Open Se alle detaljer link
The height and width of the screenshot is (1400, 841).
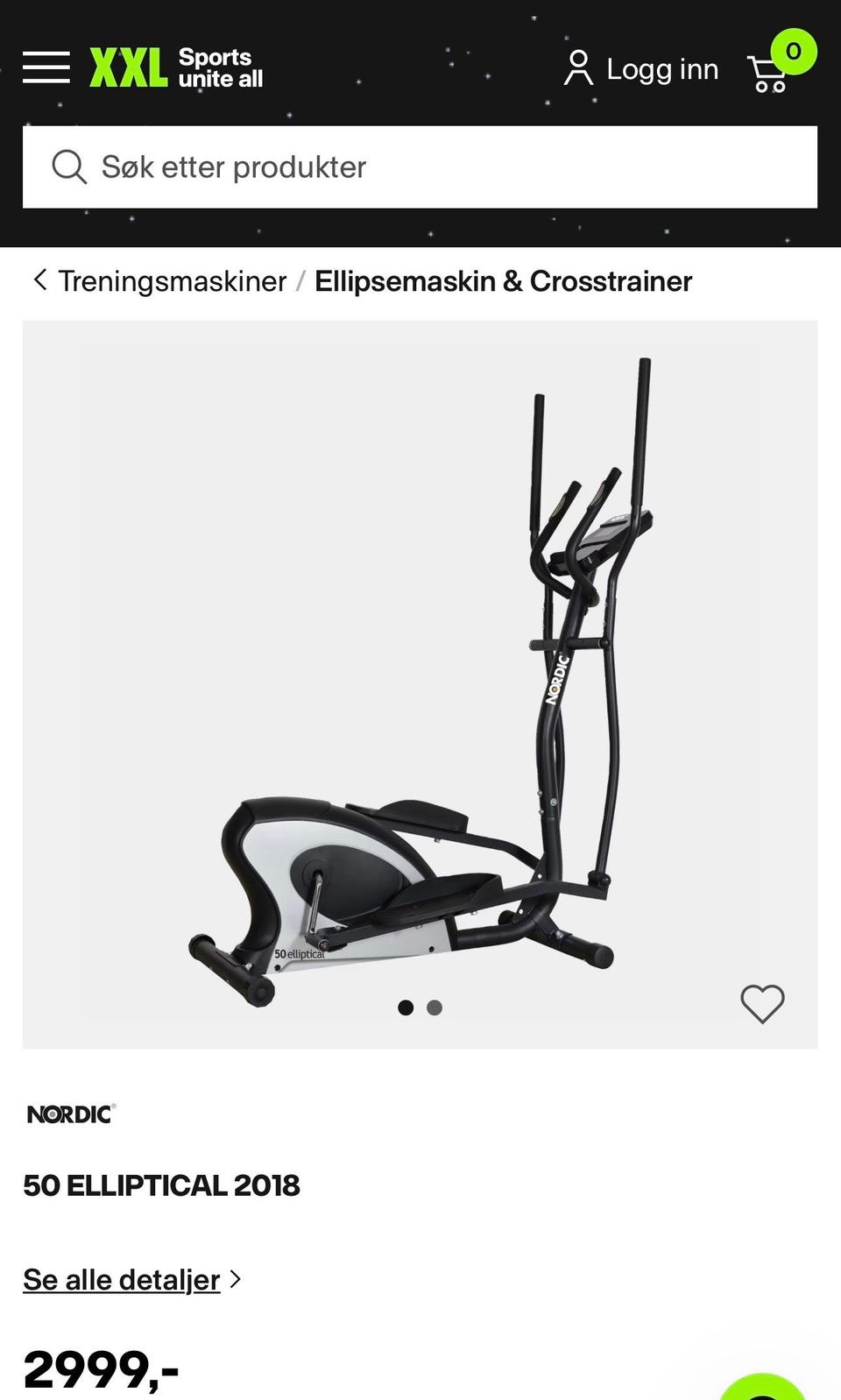(x=123, y=1280)
